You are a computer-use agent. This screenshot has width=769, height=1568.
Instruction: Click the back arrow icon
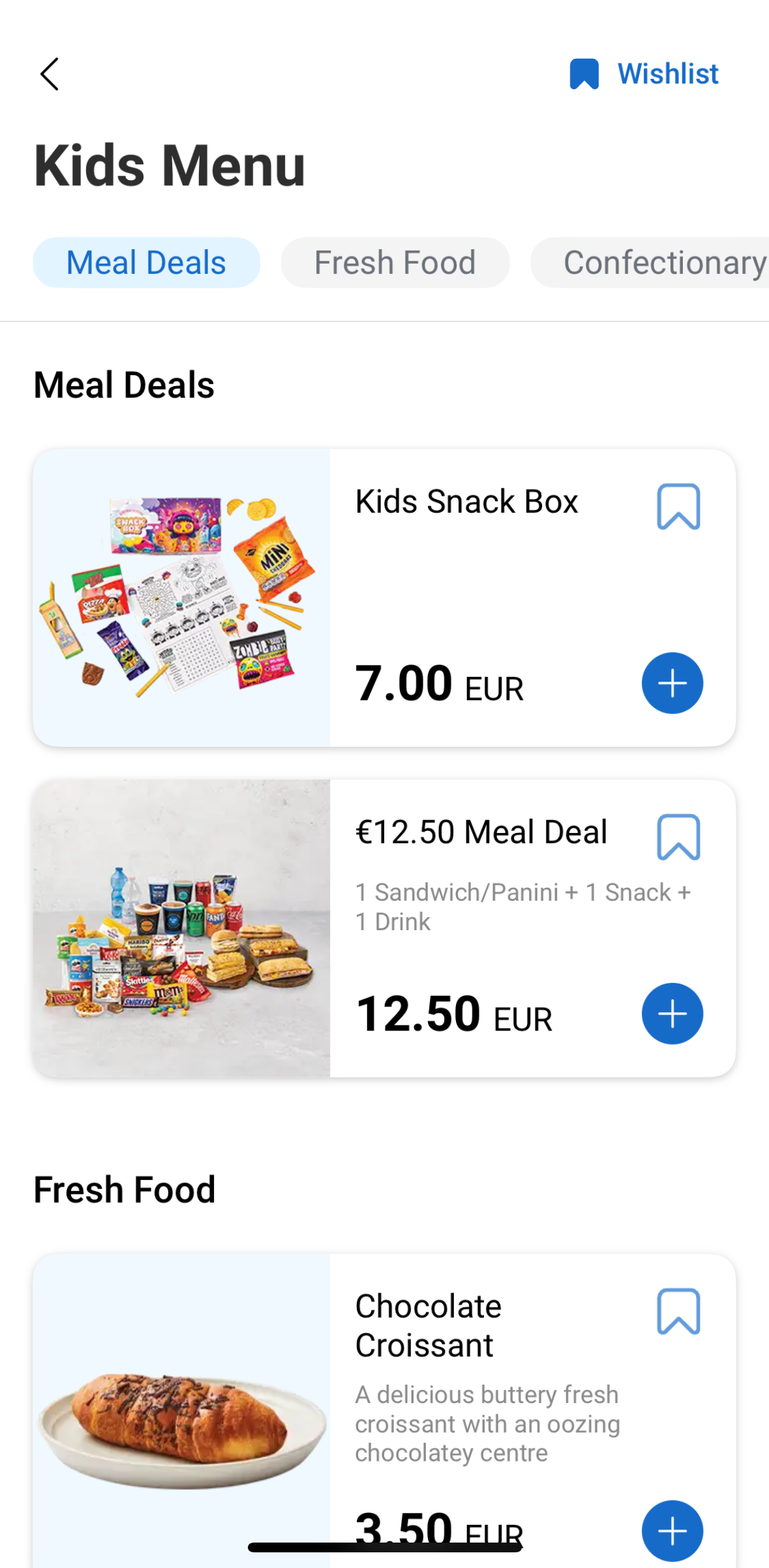[x=50, y=74]
